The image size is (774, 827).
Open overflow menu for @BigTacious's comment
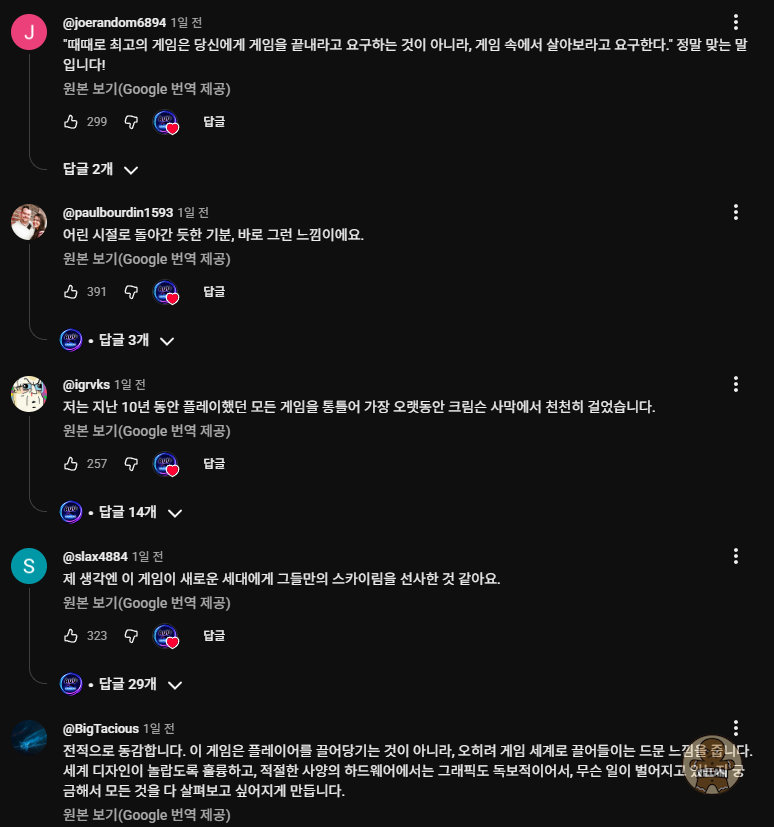[x=736, y=728]
